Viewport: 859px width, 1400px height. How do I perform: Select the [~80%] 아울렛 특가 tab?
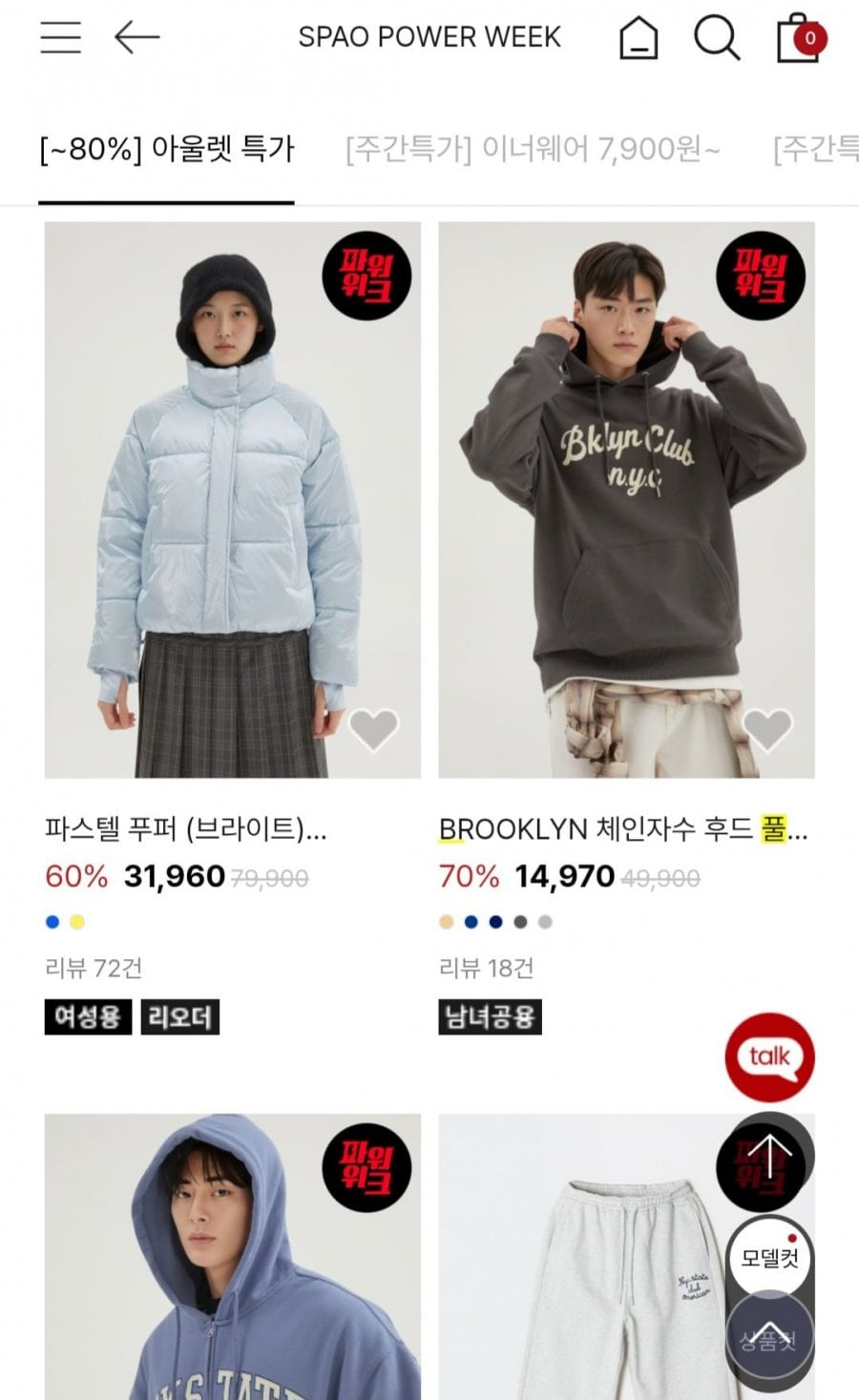coord(166,149)
